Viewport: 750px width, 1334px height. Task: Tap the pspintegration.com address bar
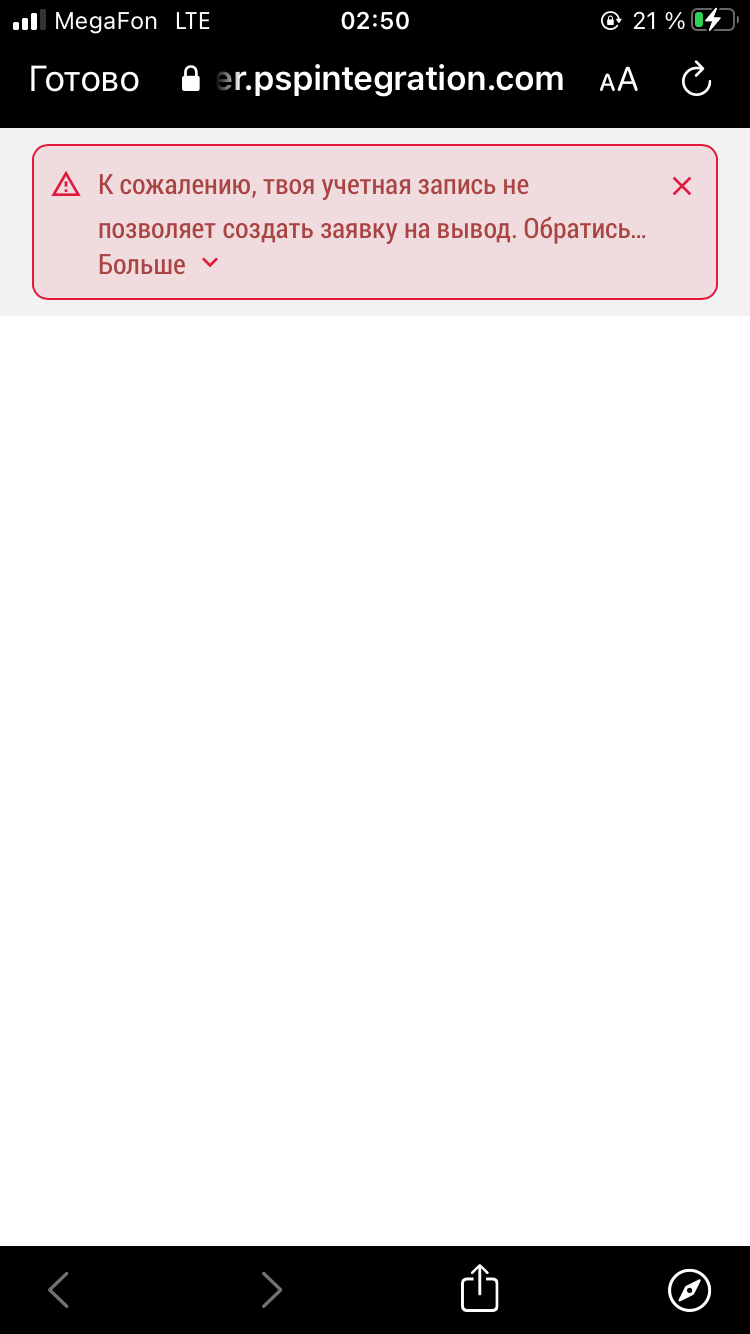coord(372,80)
